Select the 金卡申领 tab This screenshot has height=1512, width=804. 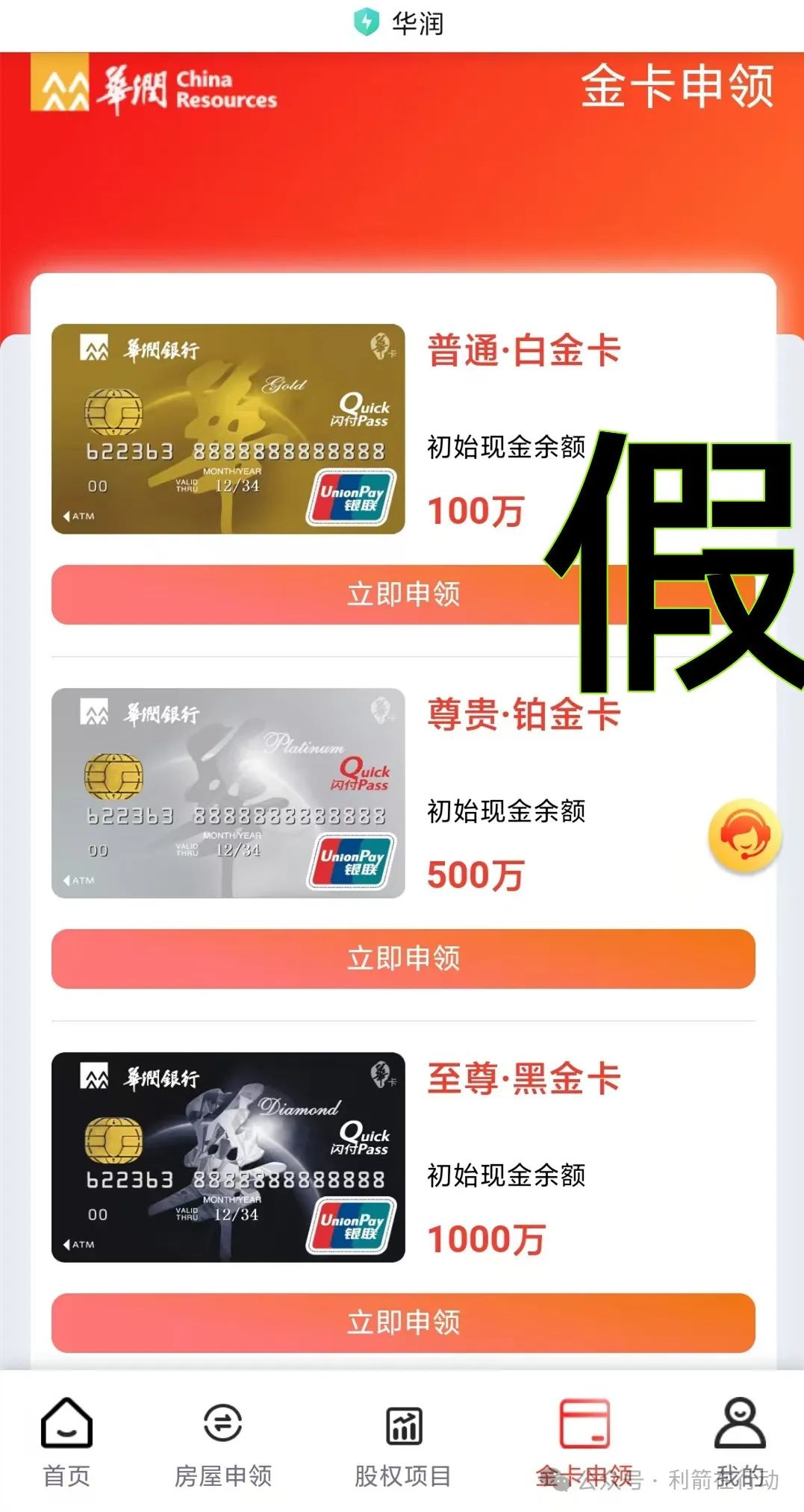click(x=585, y=1442)
